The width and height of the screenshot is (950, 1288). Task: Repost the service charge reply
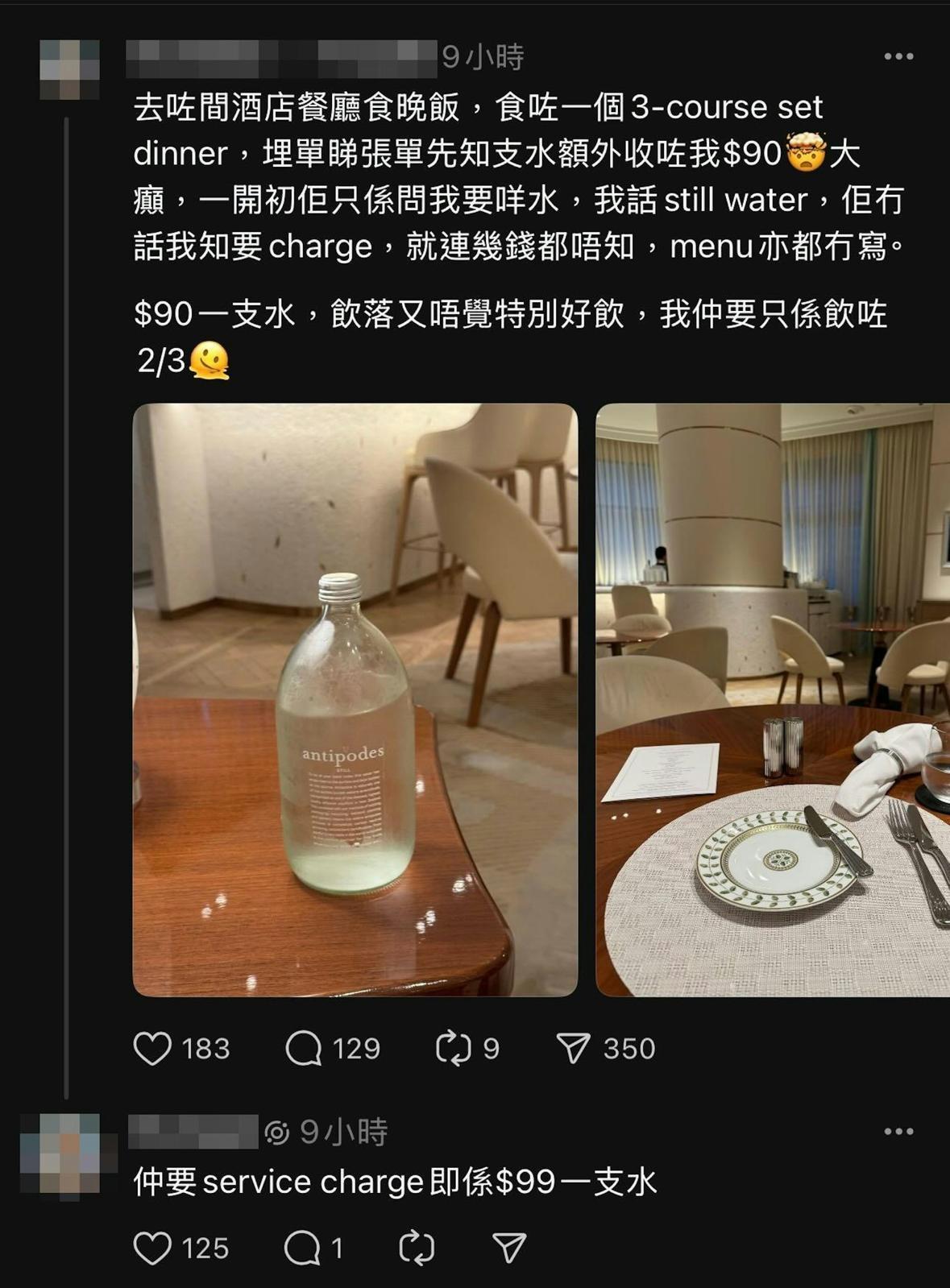coord(417,1248)
